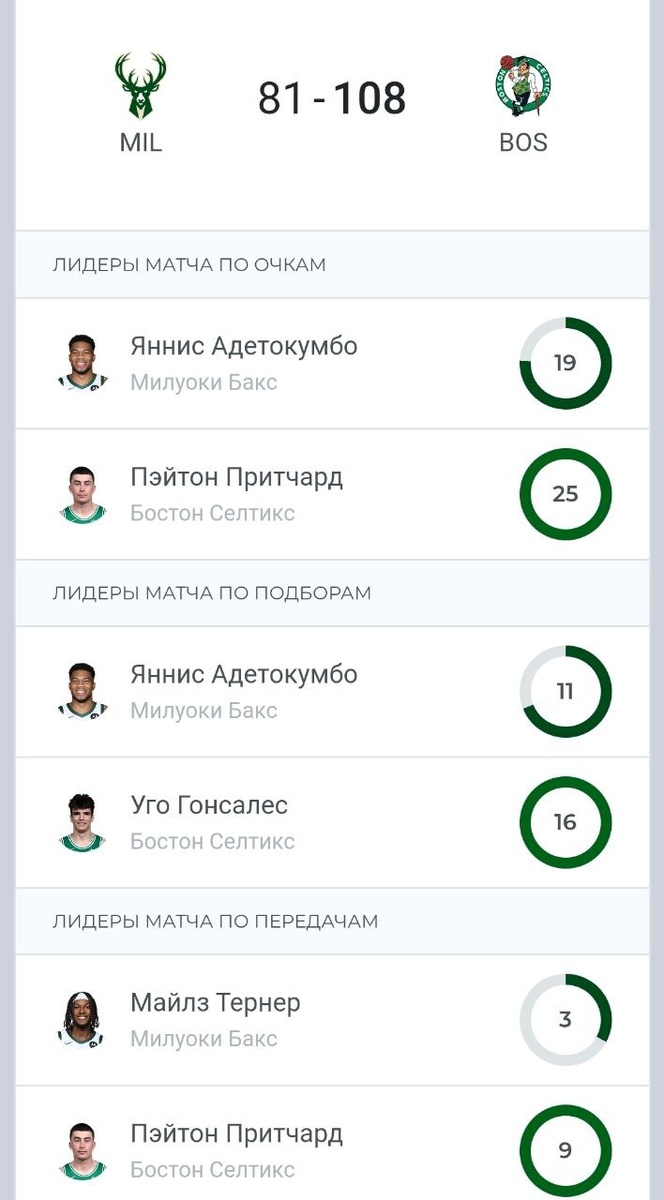View Яннис Адетокумбо in the rebounds leaders
This screenshot has width=664, height=1200.
pos(243,691)
